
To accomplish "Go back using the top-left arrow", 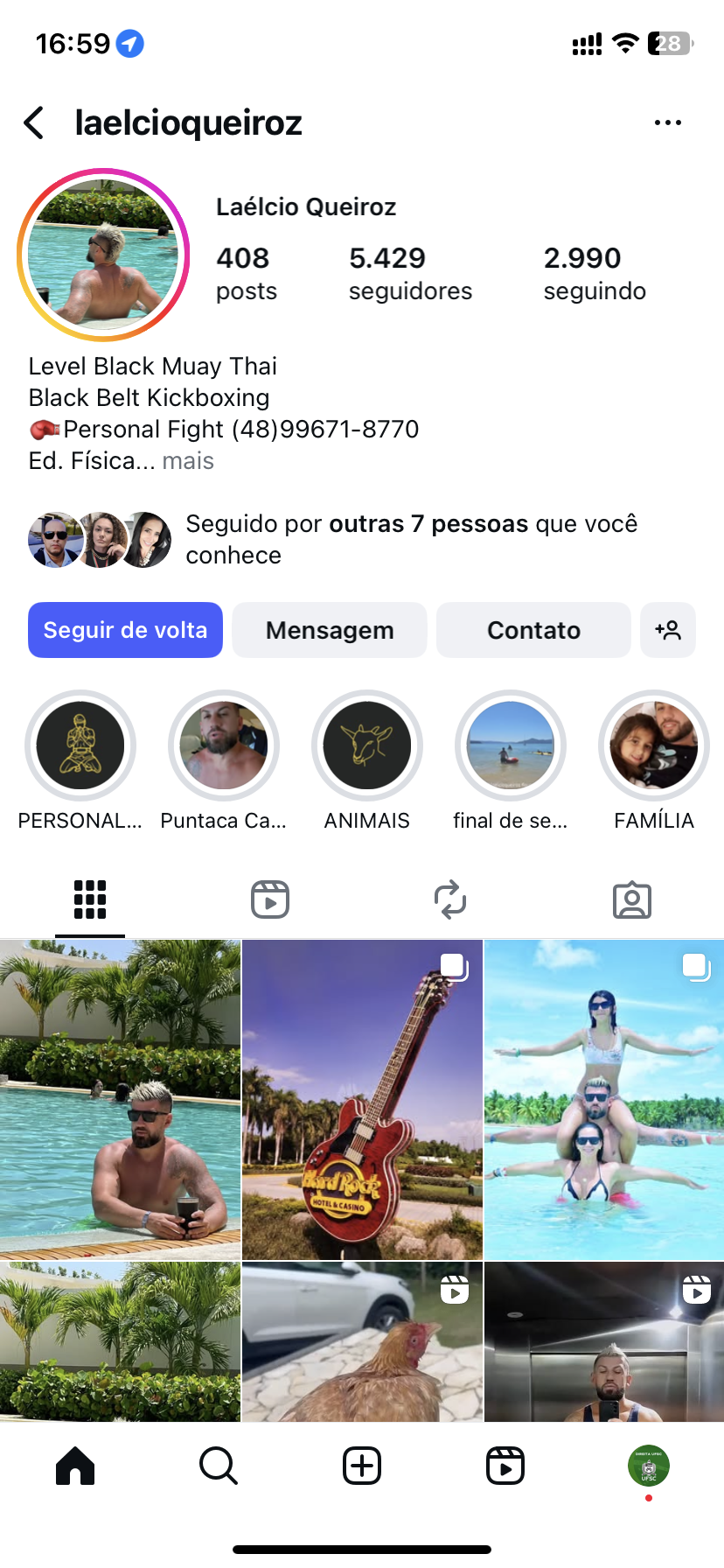I will (x=34, y=123).
